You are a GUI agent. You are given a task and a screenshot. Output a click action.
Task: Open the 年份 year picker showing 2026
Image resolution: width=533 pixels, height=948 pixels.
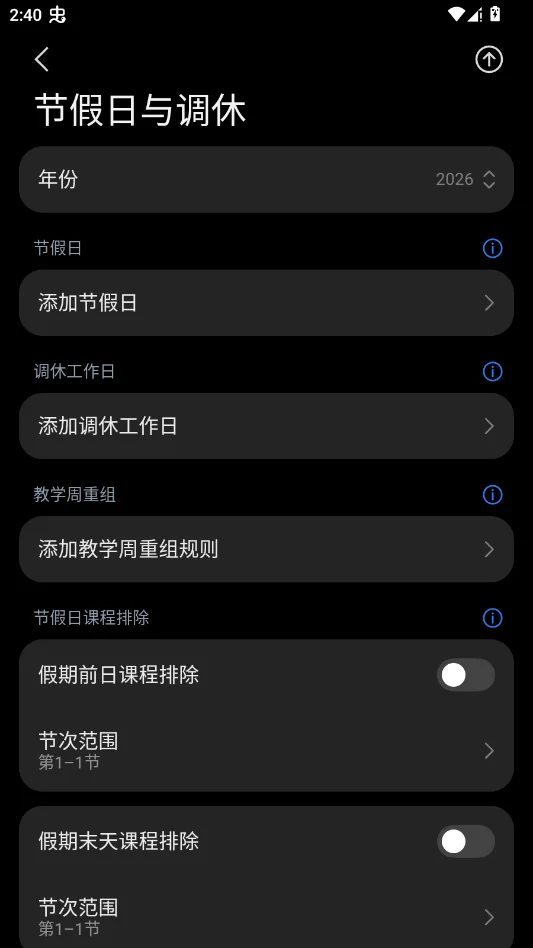click(x=266, y=180)
